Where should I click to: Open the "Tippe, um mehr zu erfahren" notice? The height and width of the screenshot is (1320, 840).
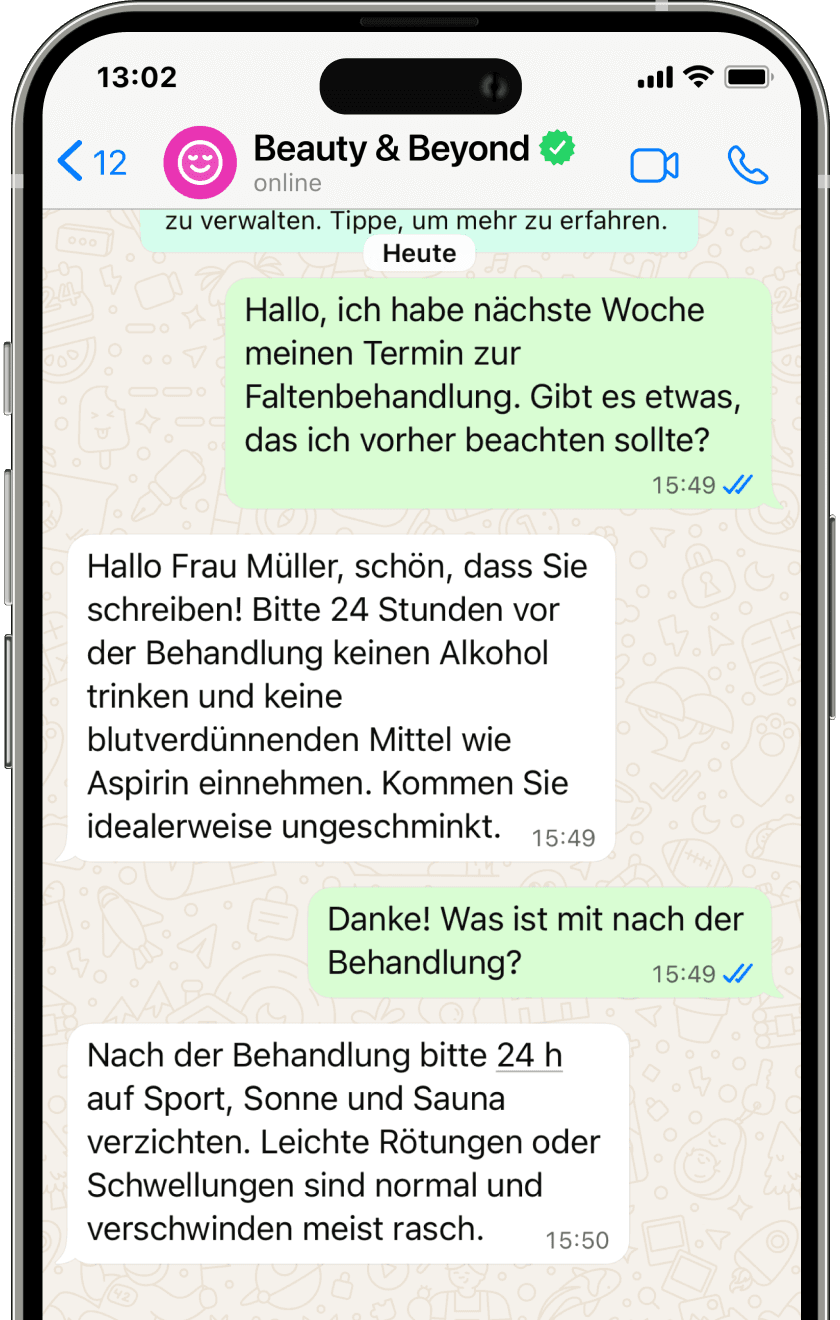point(417,222)
